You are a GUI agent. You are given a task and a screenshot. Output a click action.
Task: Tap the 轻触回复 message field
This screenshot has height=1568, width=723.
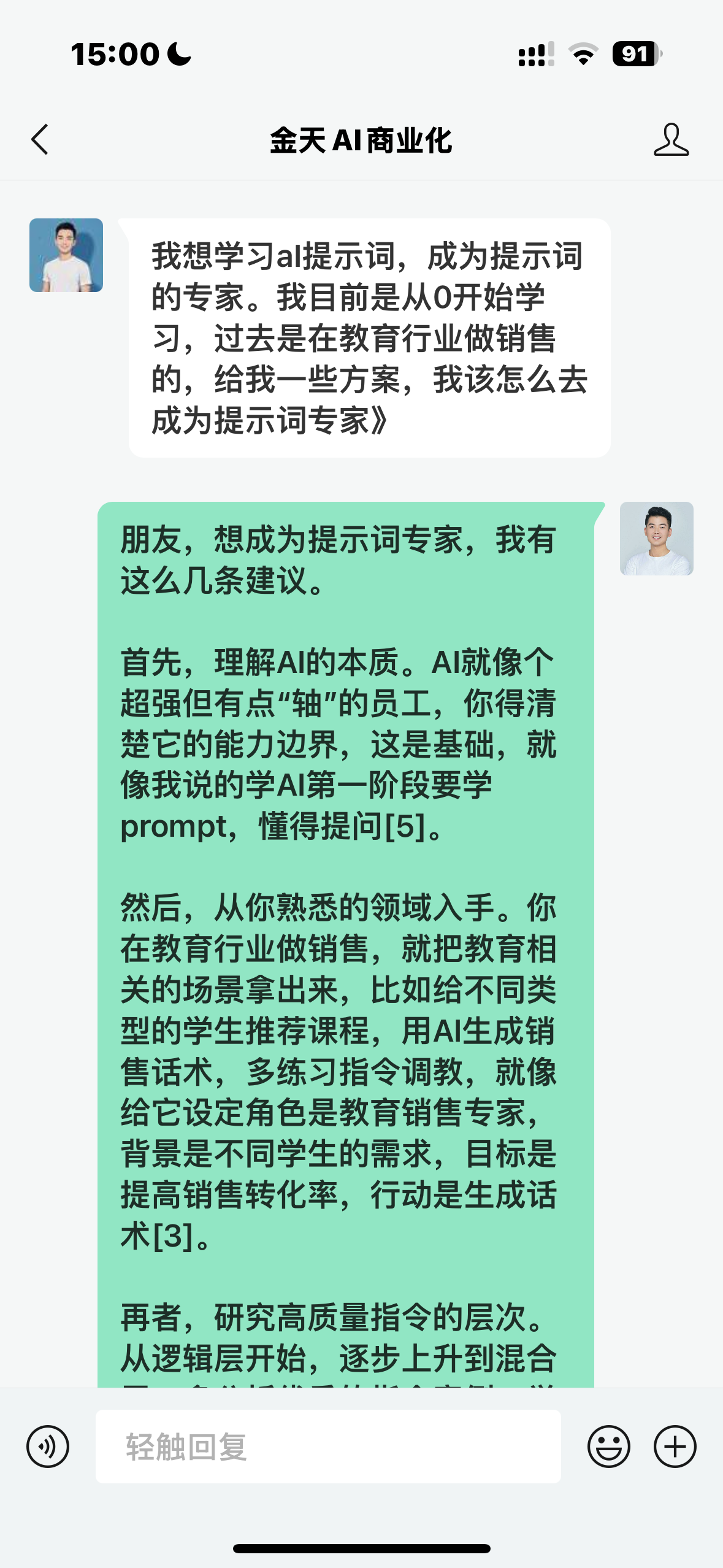click(328, 1447)
